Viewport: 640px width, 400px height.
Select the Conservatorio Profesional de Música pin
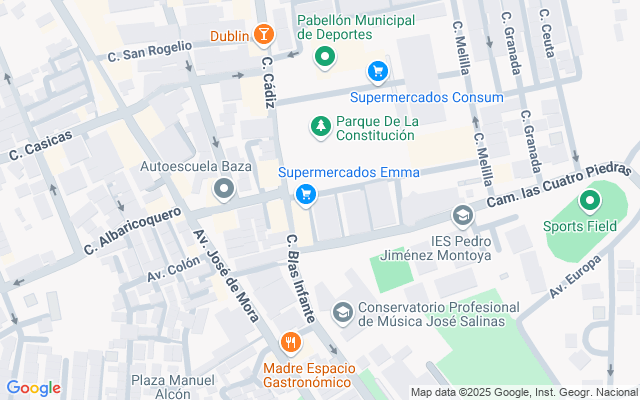tap(342, 313)
